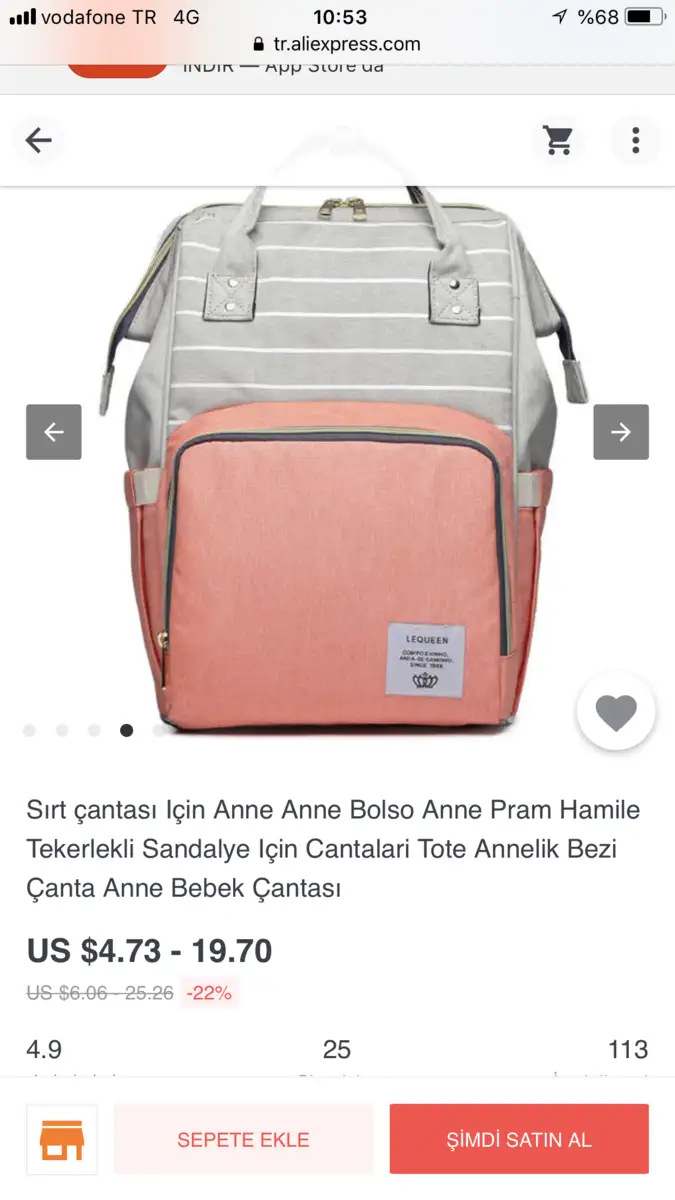
Task: Show the previous product image
Action: 54,432
